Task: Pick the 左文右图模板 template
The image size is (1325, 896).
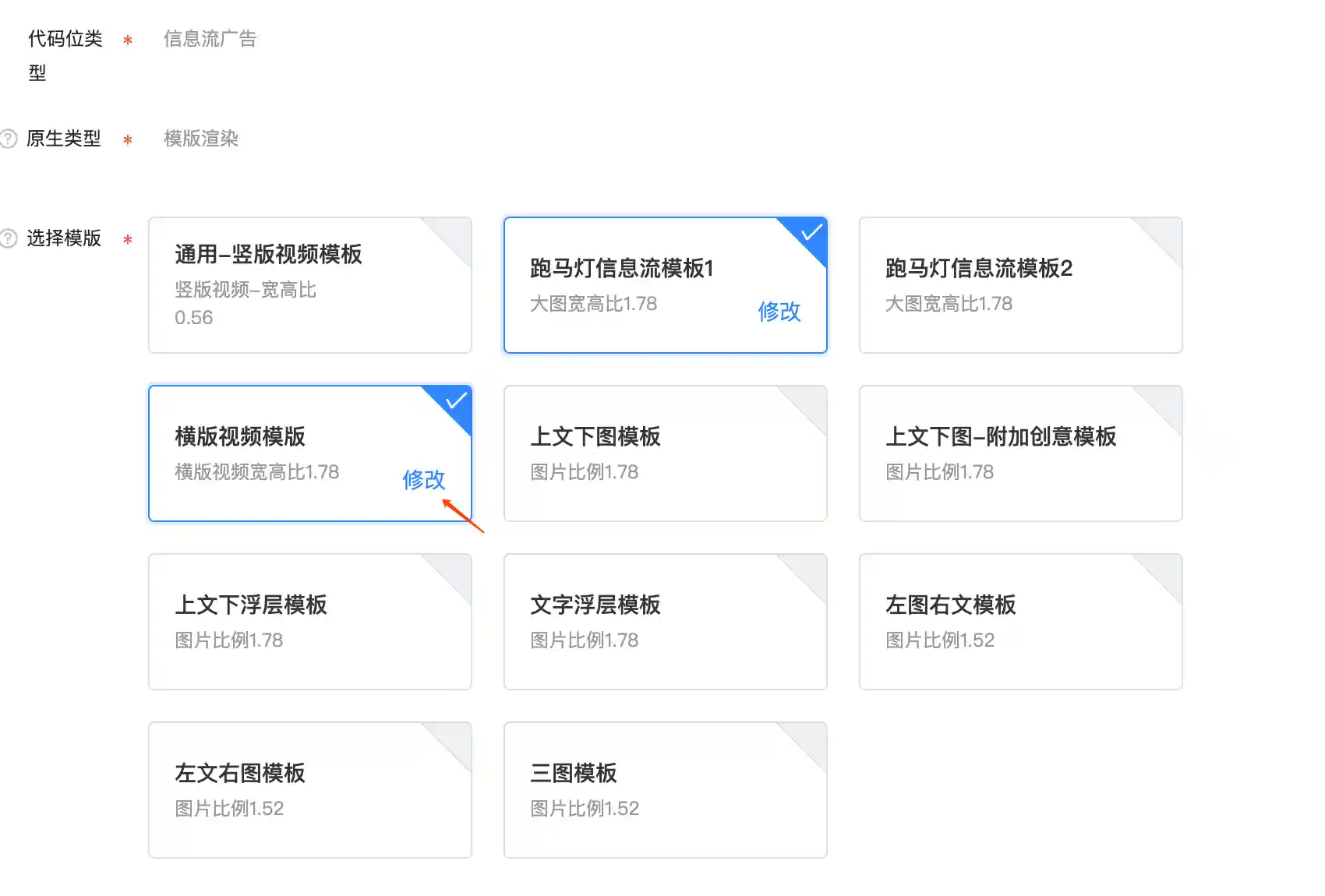Action: [x=309, y=790]
